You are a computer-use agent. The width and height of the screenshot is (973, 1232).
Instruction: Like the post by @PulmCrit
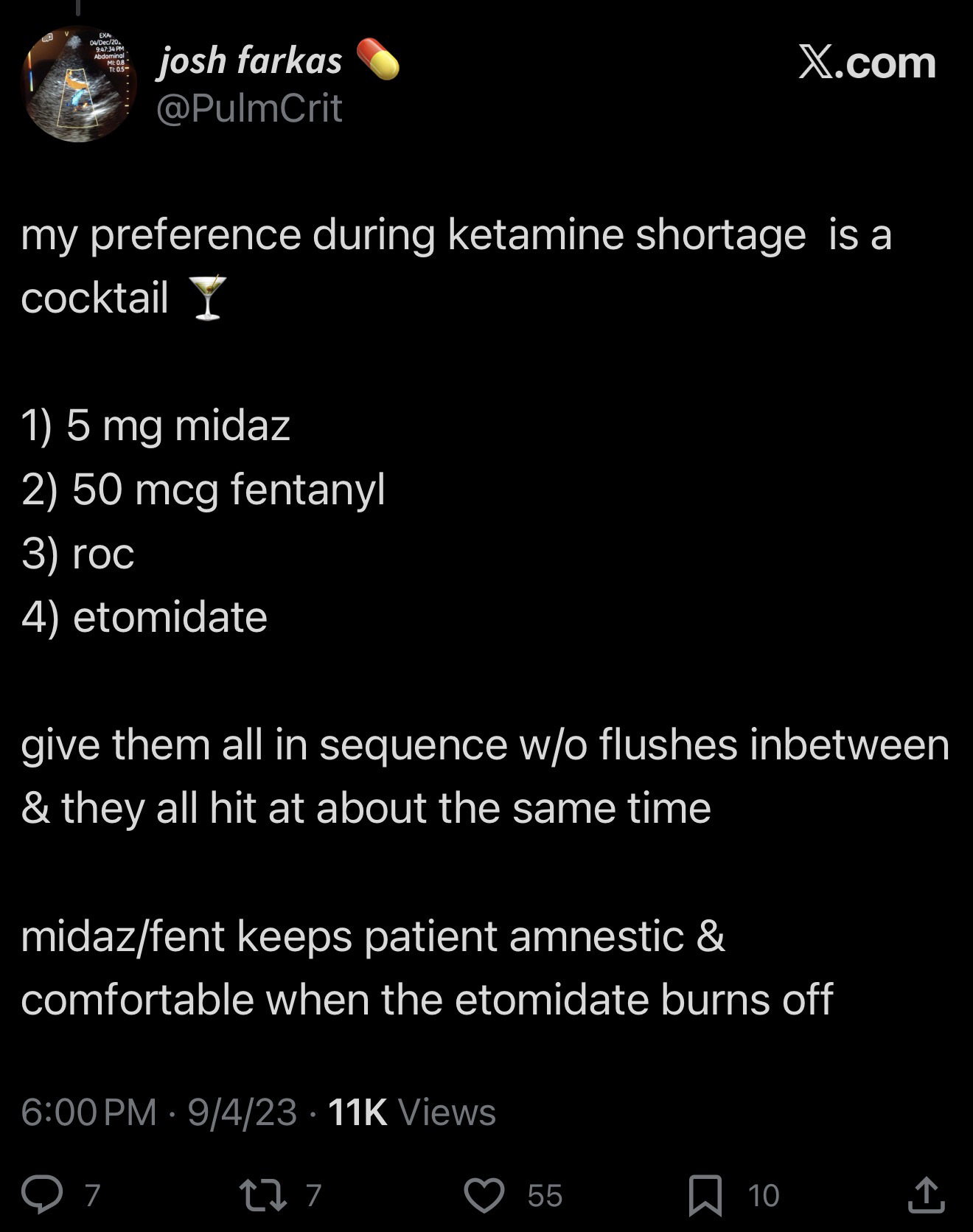tap(484, 1194)
